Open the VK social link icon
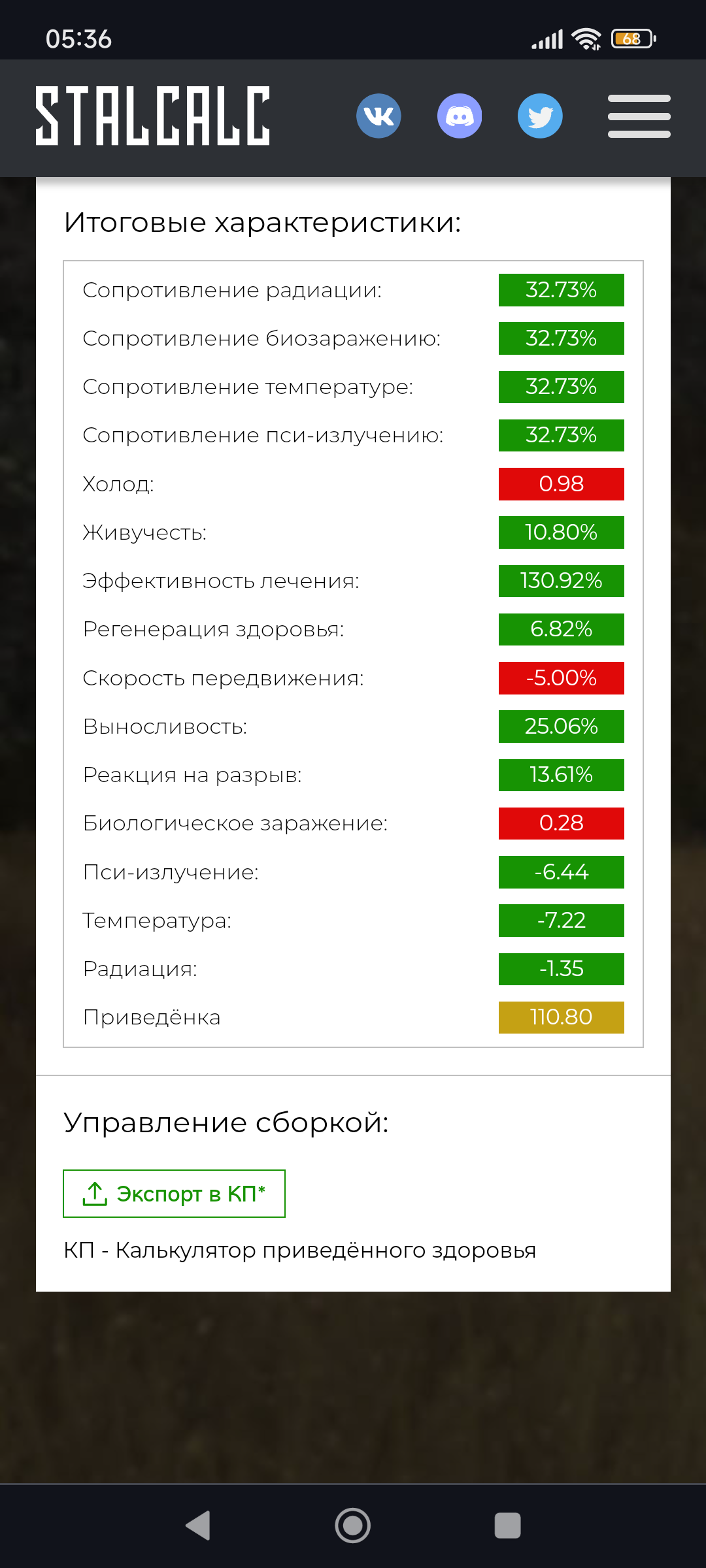Viewport: 706px width, 1568px height. point(378,116)
